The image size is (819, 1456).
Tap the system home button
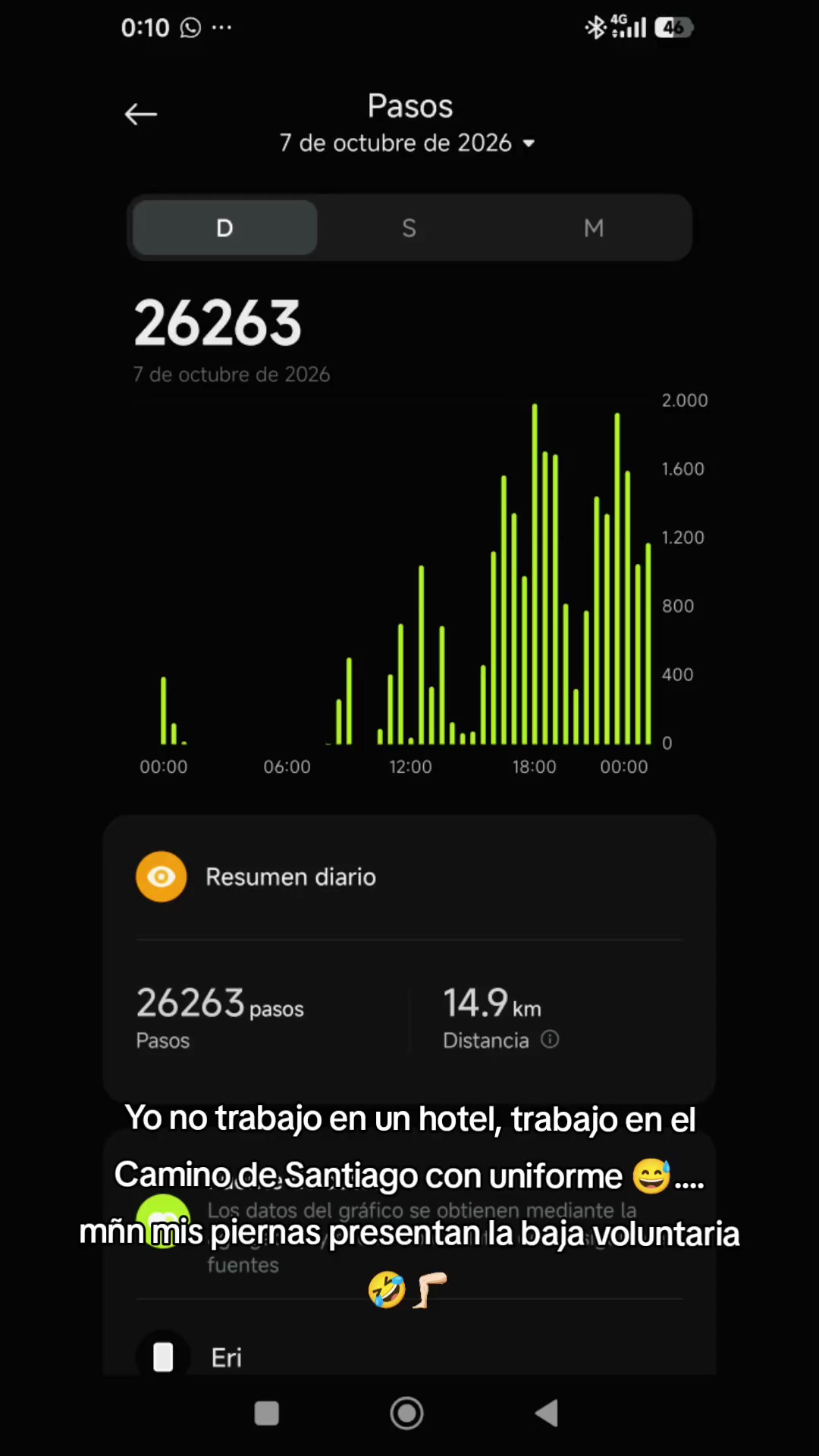(x=407, y=1414)
